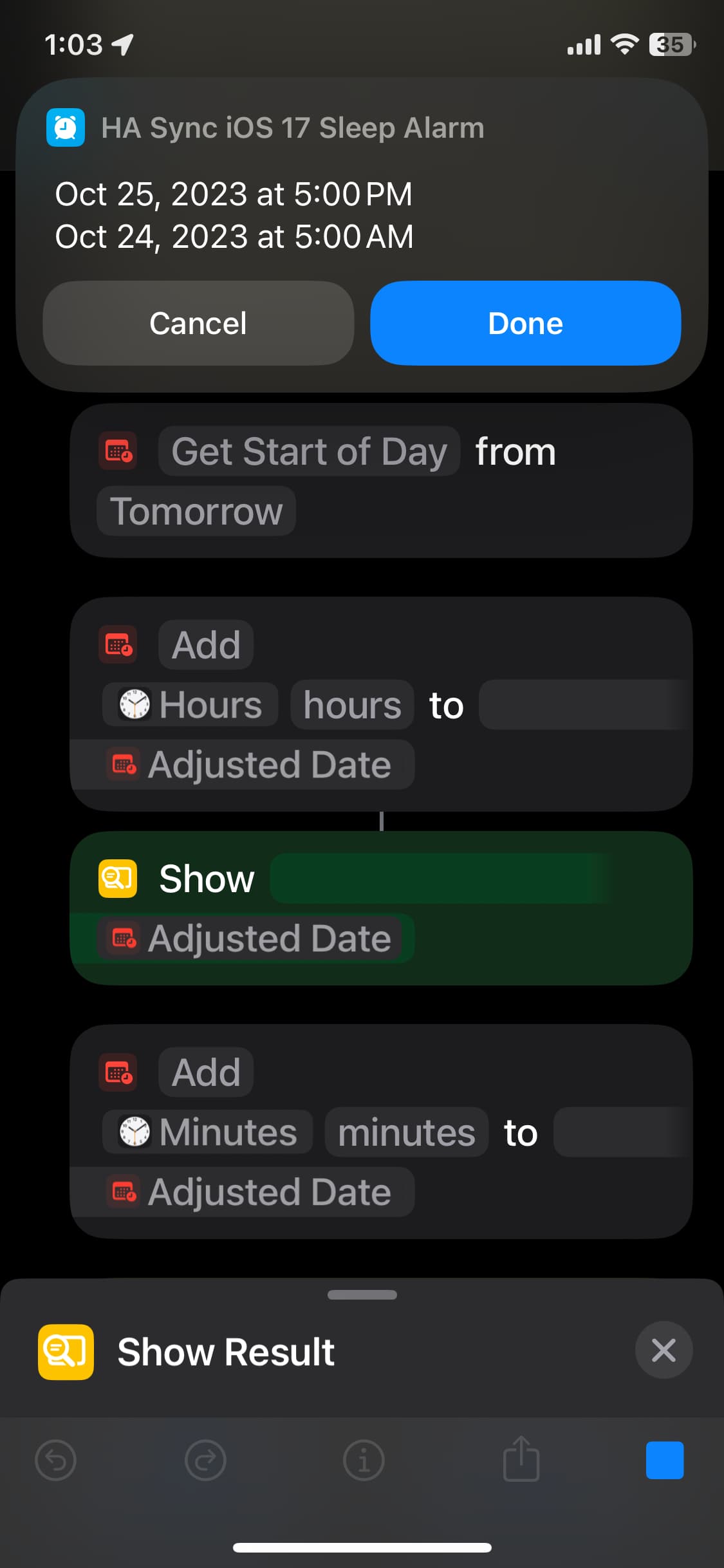Open the shortcut info icon
The height and width of the screenshot is (1568, 724).
363,1460
